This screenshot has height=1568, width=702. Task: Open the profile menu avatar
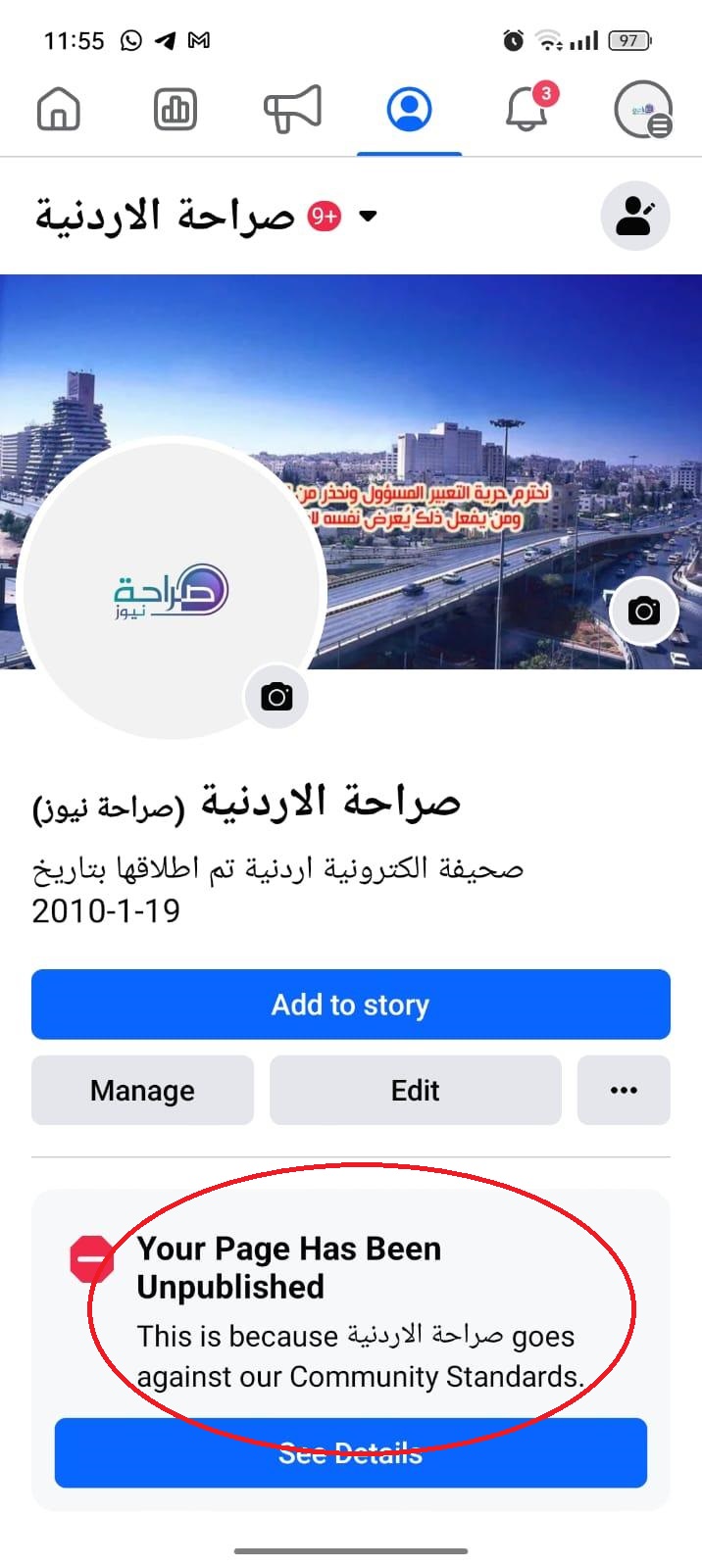[x=643, y=109]
